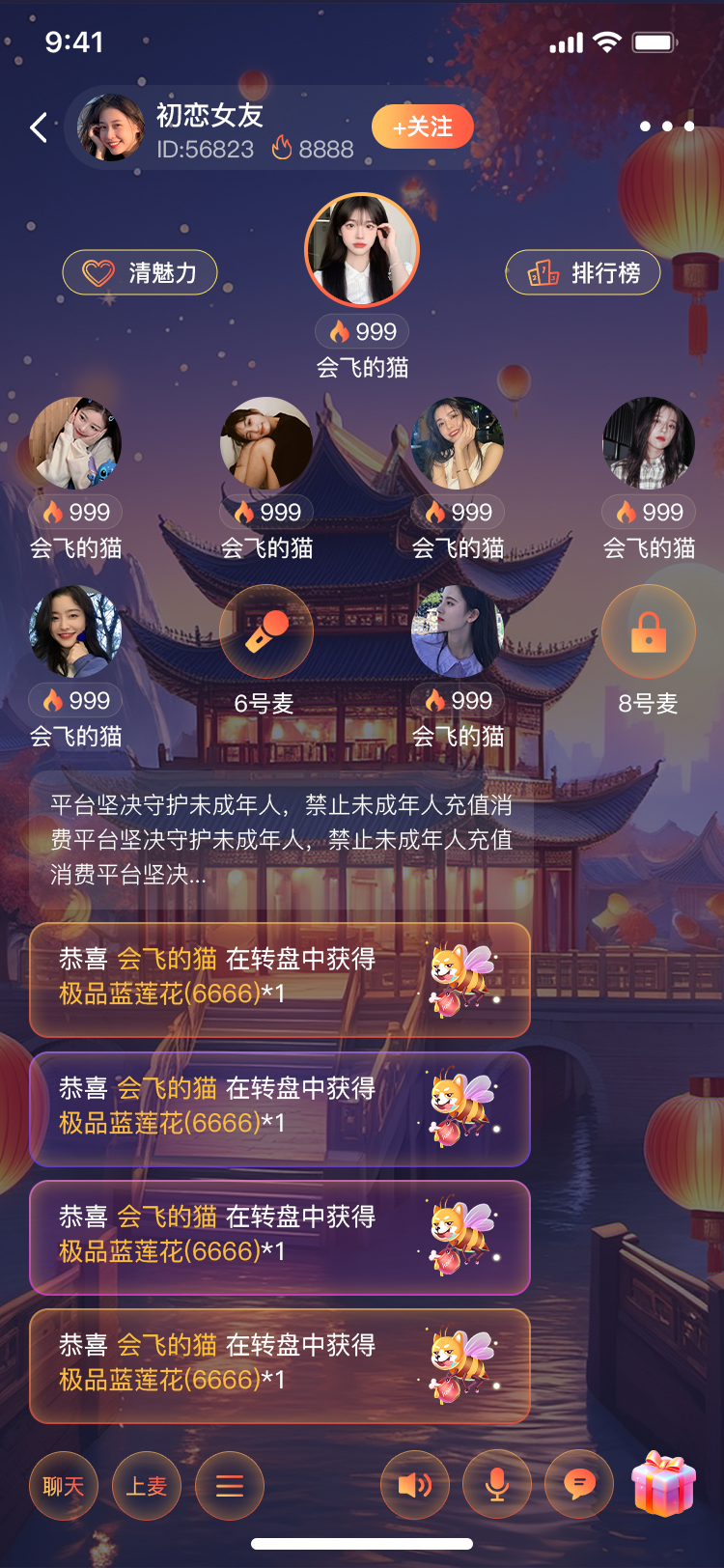Open the message bubble icon
Viewport: 724px width, 1568px height.
[x=579, y=1485]
